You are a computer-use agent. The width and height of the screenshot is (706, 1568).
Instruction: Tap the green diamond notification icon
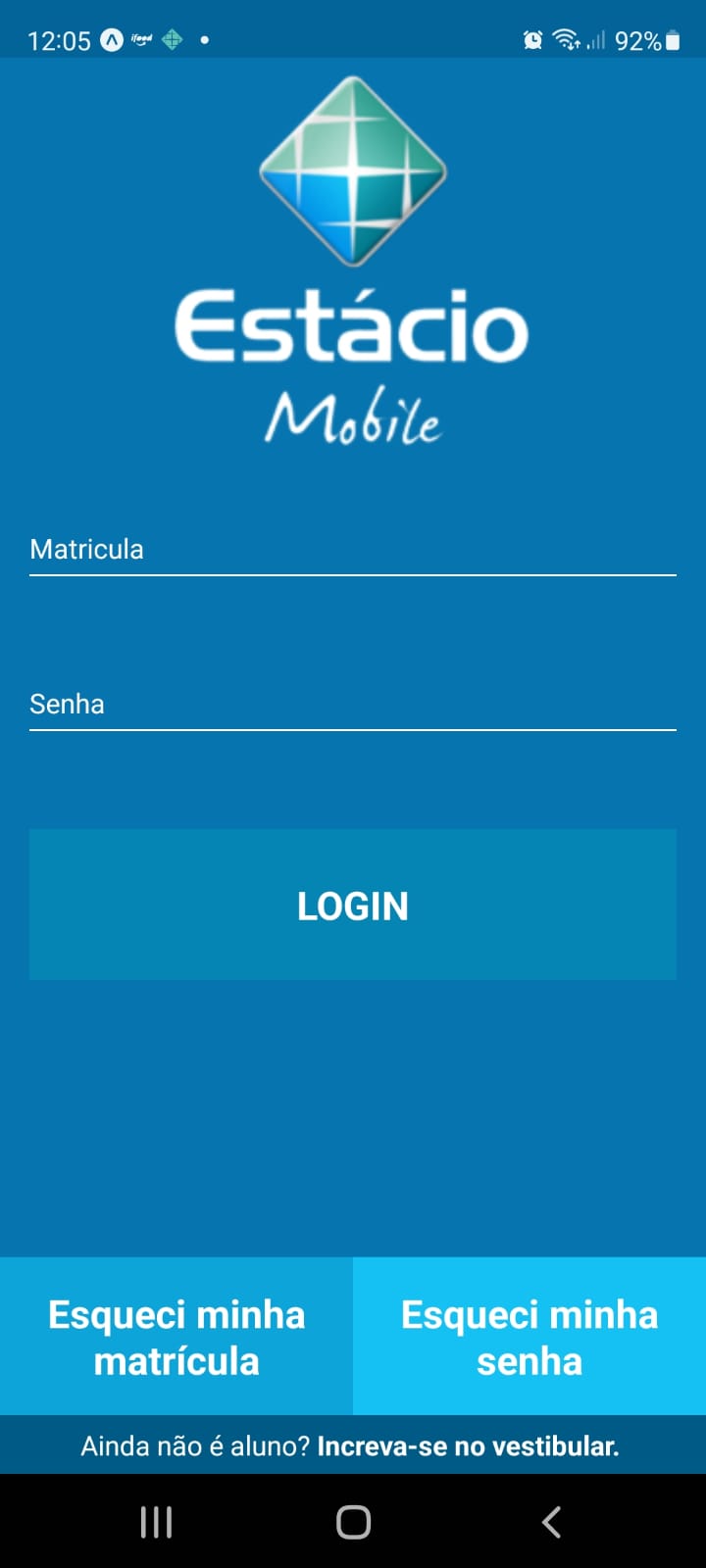tap(171, 39)
